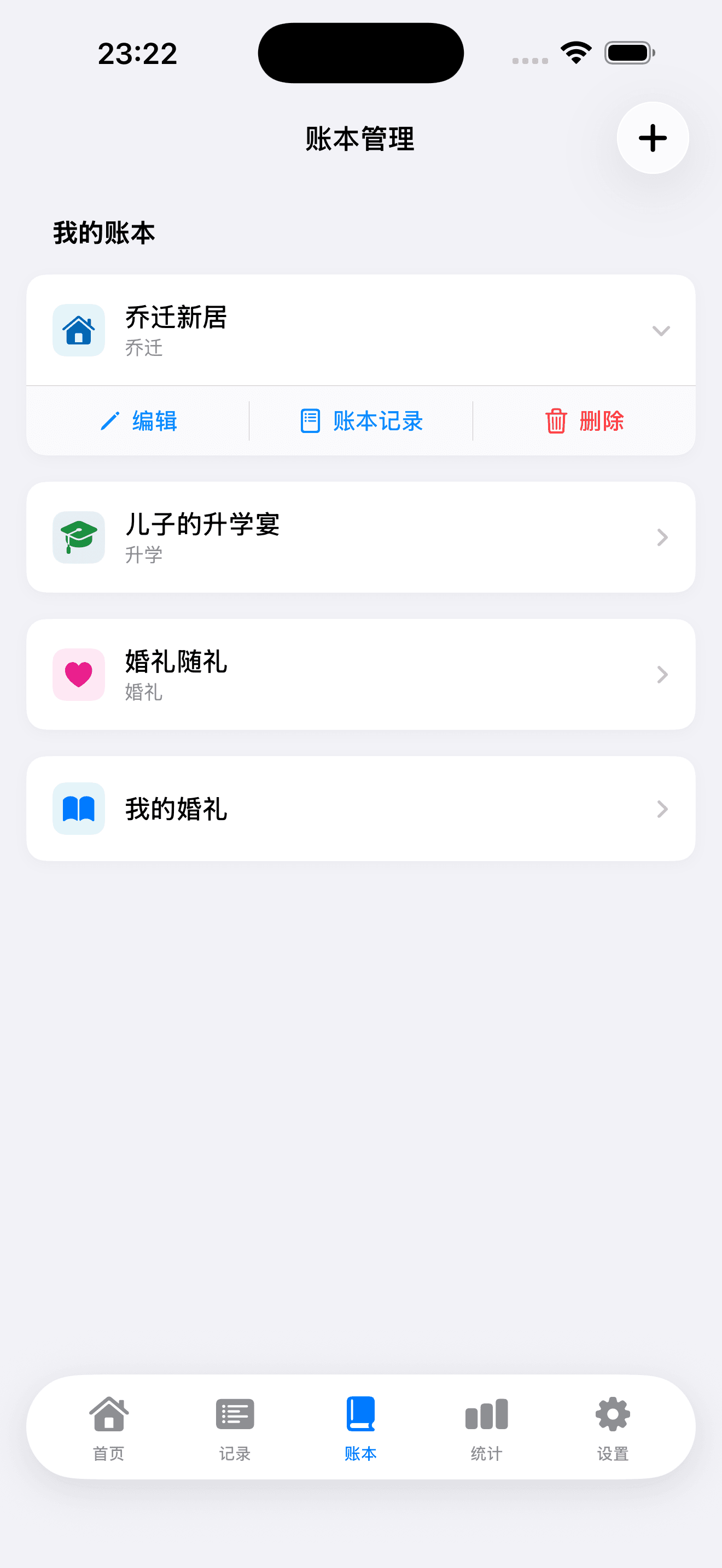Click the red trash delete icon
Screen dimensions: 722x1568
(555, 420)
